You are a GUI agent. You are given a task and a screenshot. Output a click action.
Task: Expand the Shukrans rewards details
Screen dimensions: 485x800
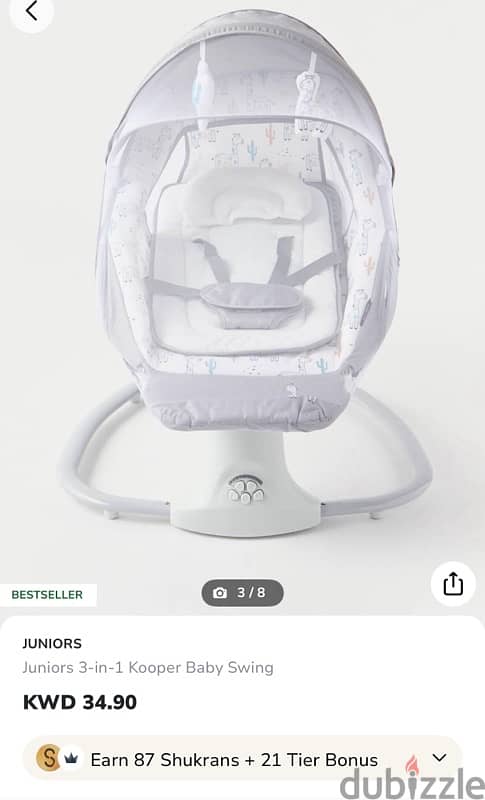point(439,758)
